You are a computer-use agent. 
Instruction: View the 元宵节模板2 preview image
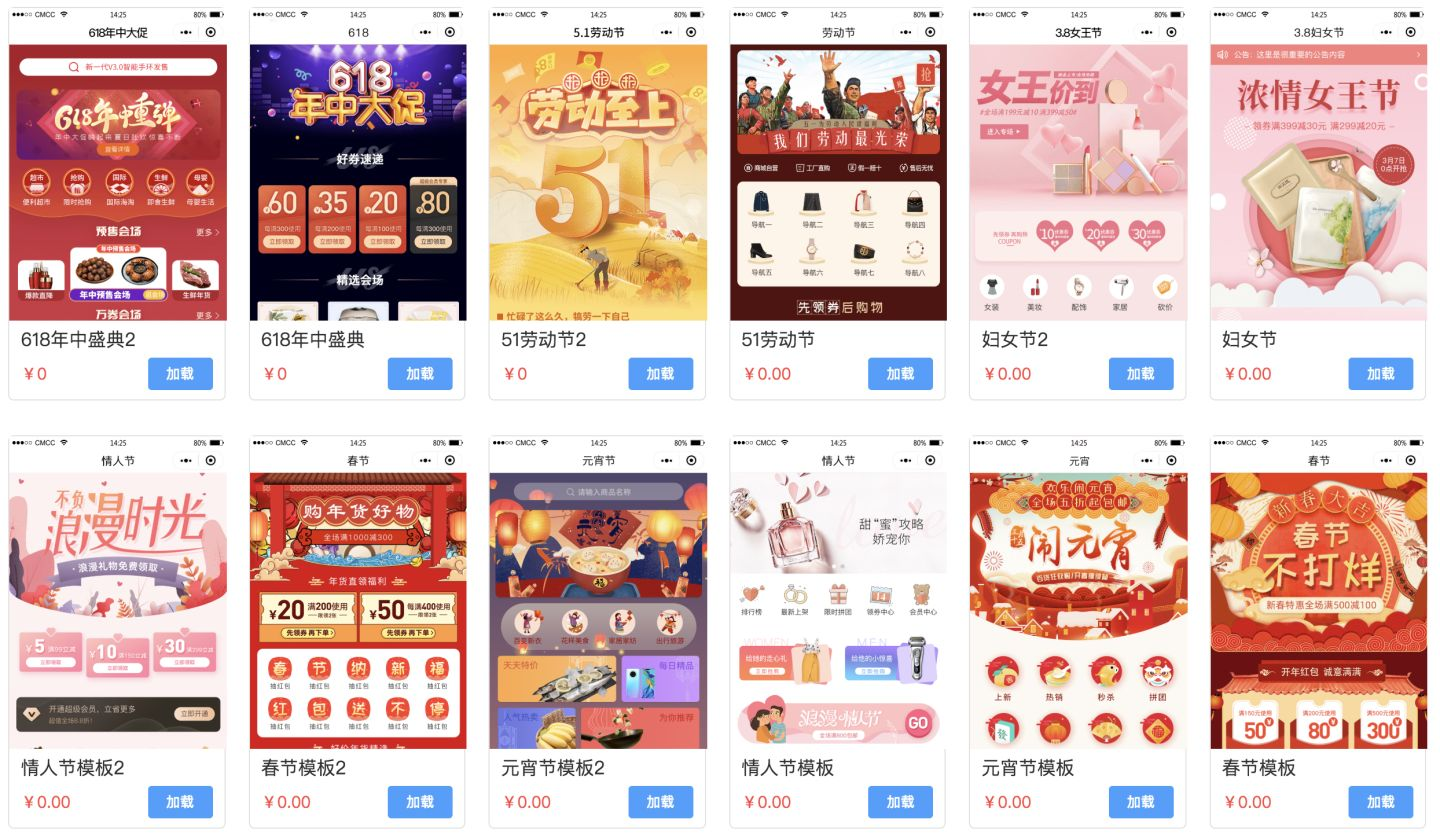pyautogui.click(x=598, y=610)
